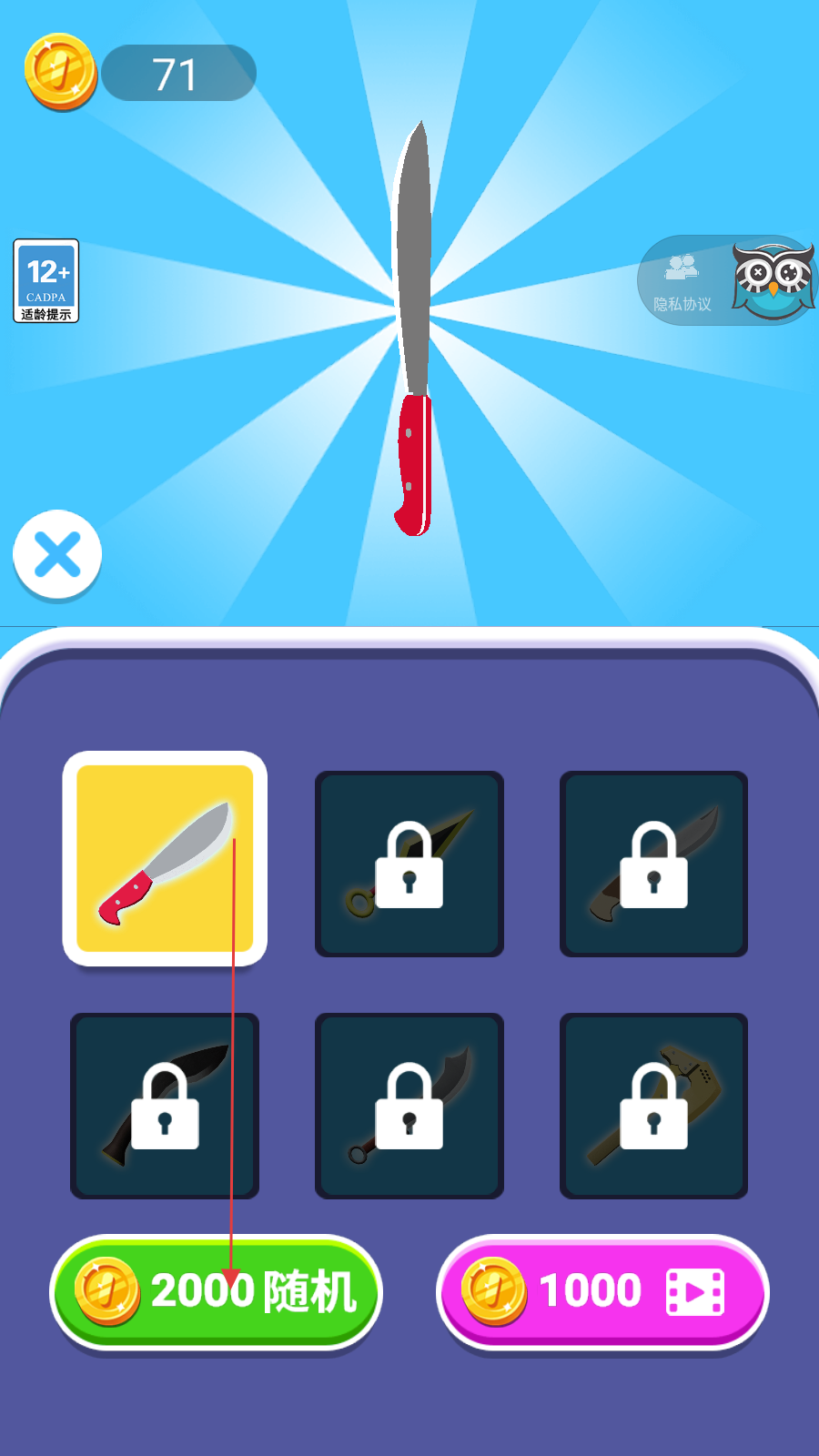Select the unlocked red-handled machete

(x=165, y=859)
